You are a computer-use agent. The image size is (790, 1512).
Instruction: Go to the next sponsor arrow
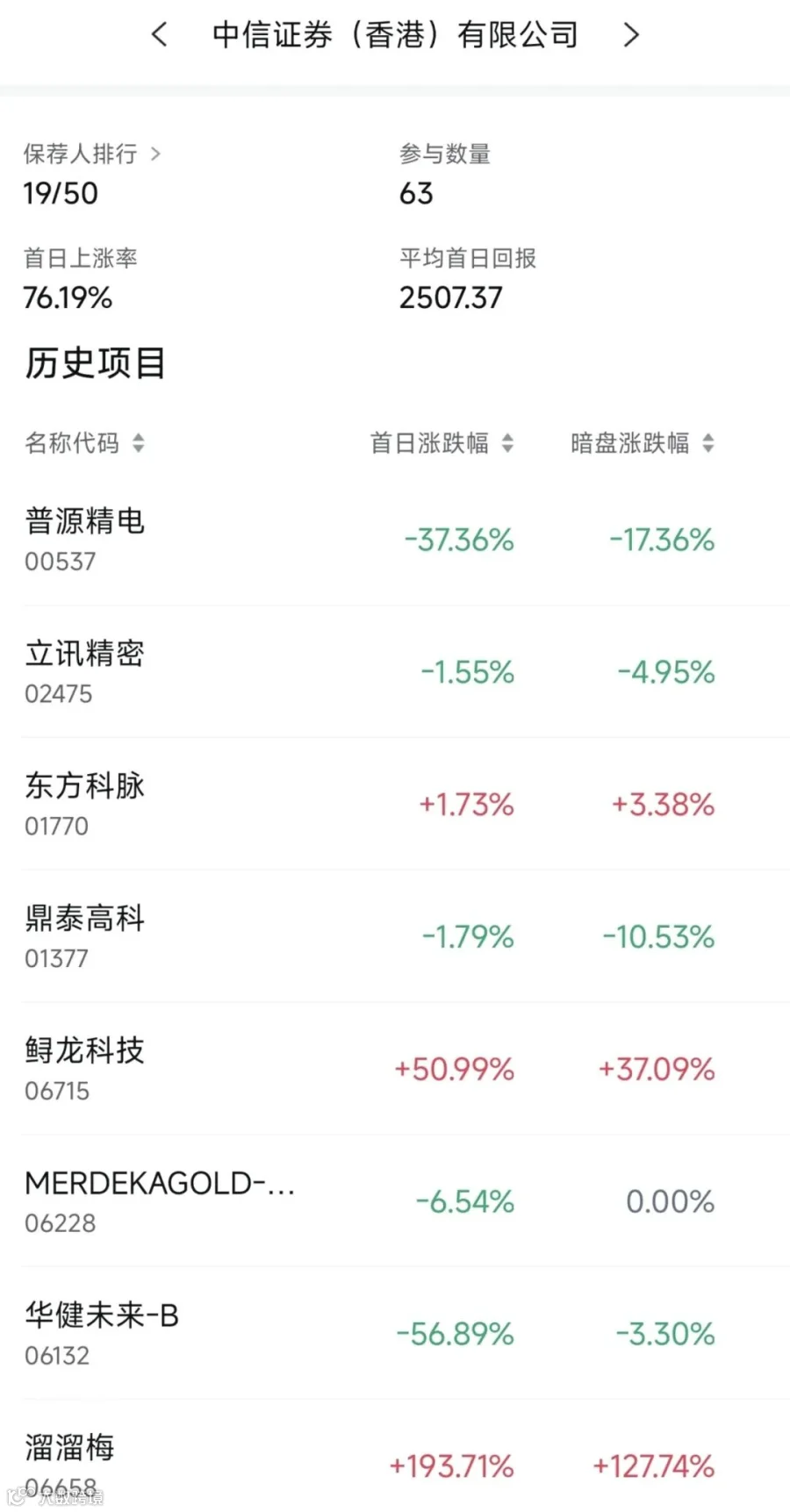(631, 35)
